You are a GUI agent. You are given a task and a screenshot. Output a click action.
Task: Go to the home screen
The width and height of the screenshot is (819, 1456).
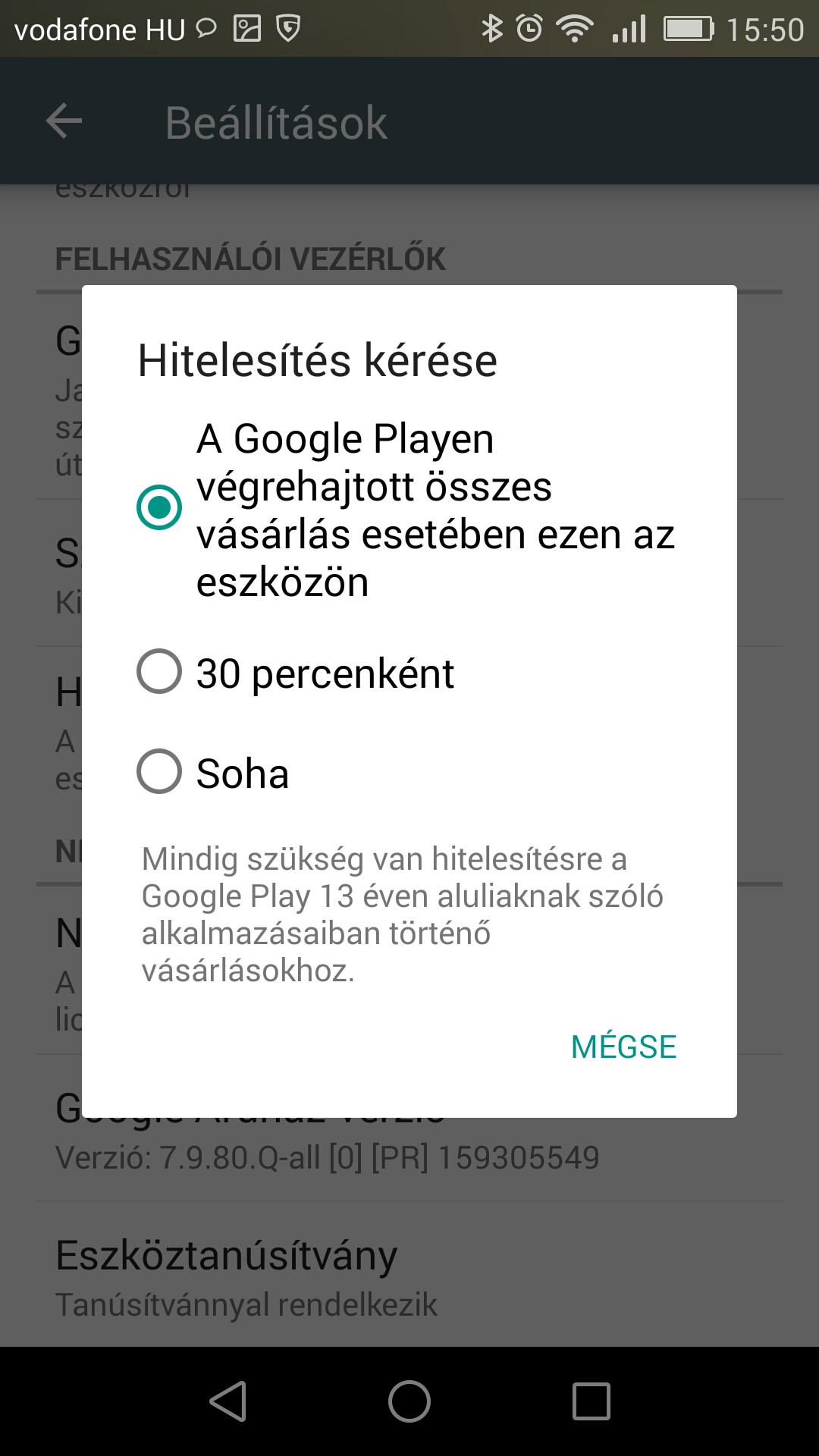409,1401
